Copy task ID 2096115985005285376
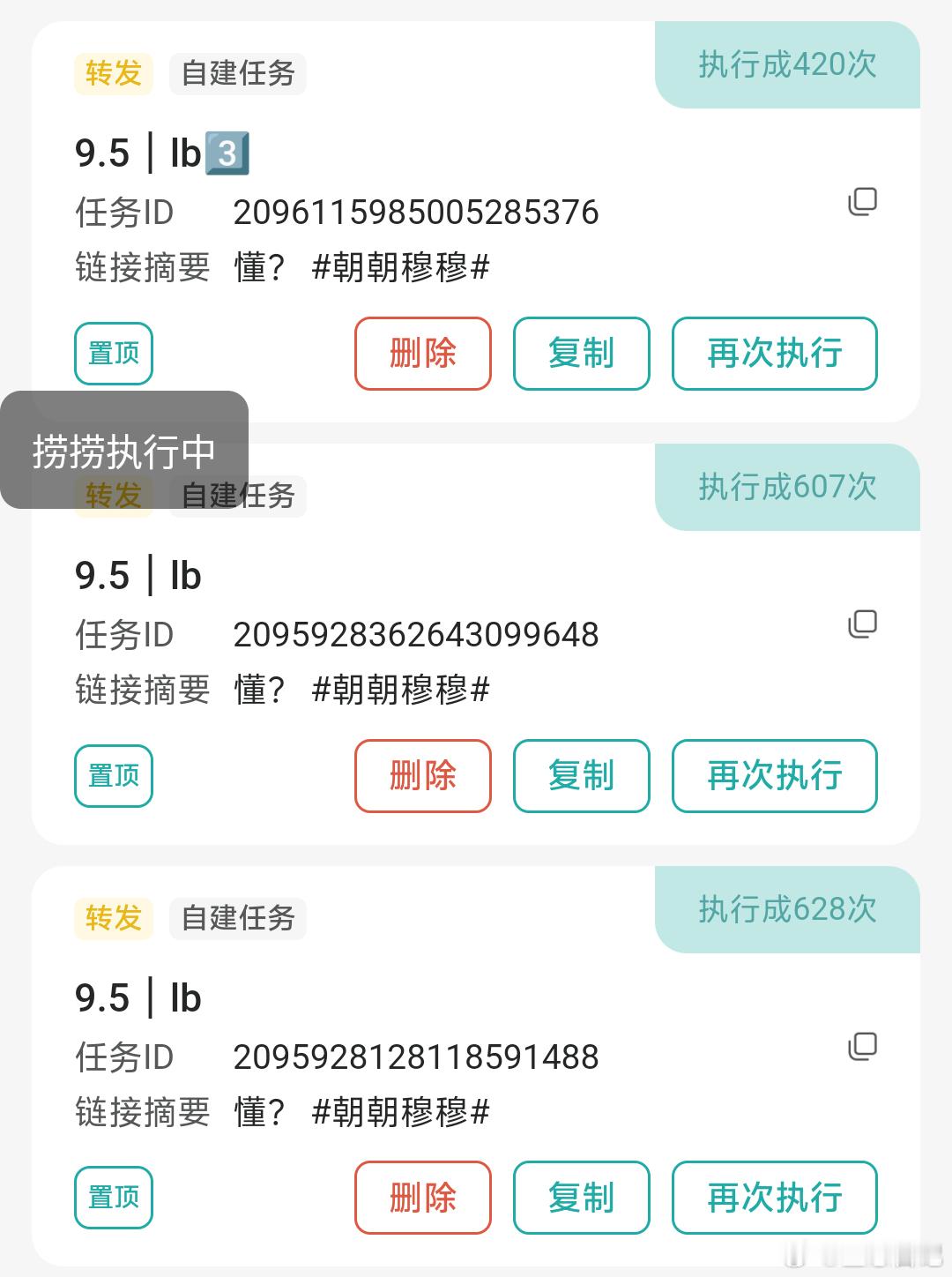 point(862,202)
